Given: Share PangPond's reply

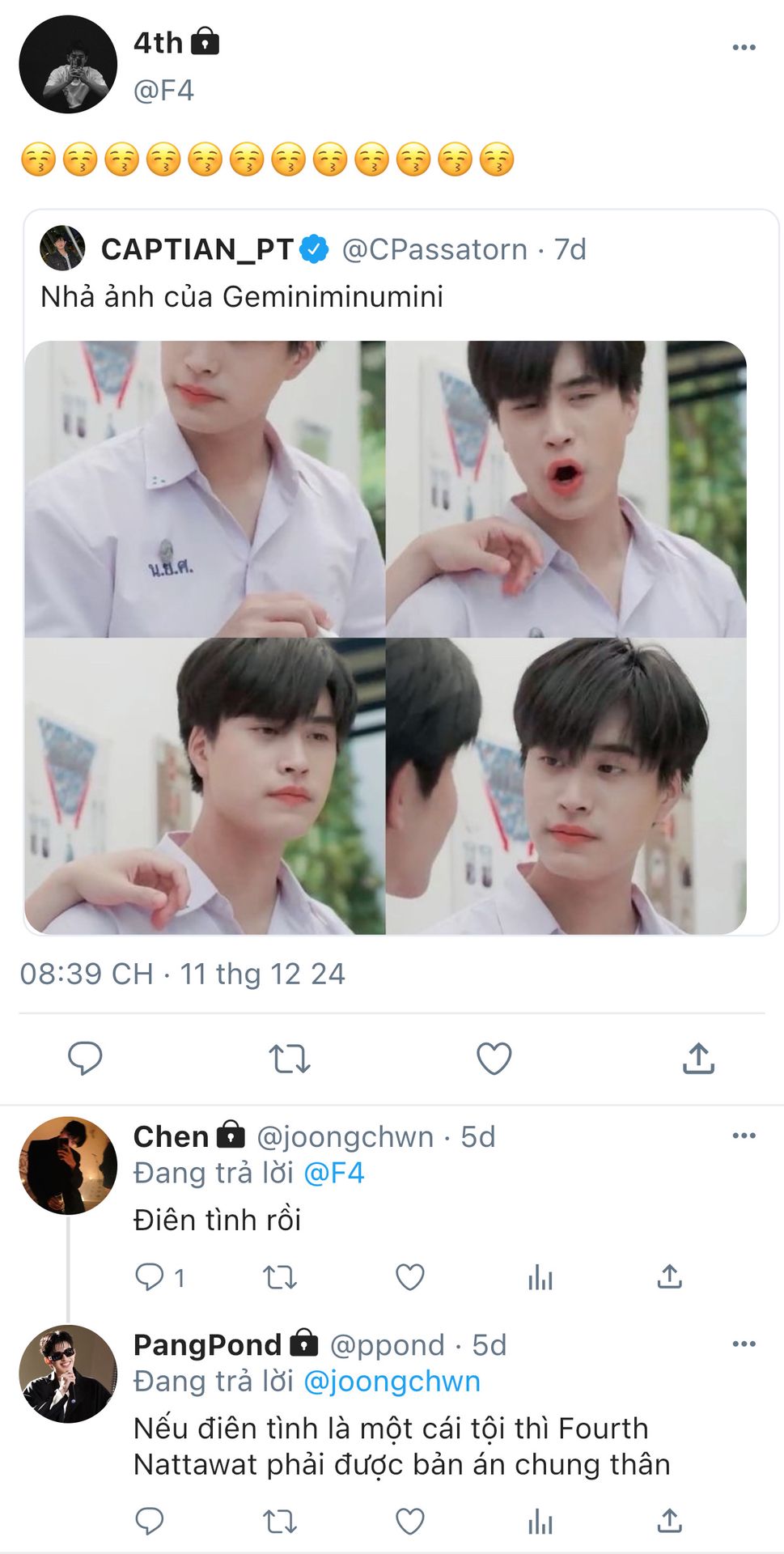Looking at the screenshot, I should [x=669, y=1521].
